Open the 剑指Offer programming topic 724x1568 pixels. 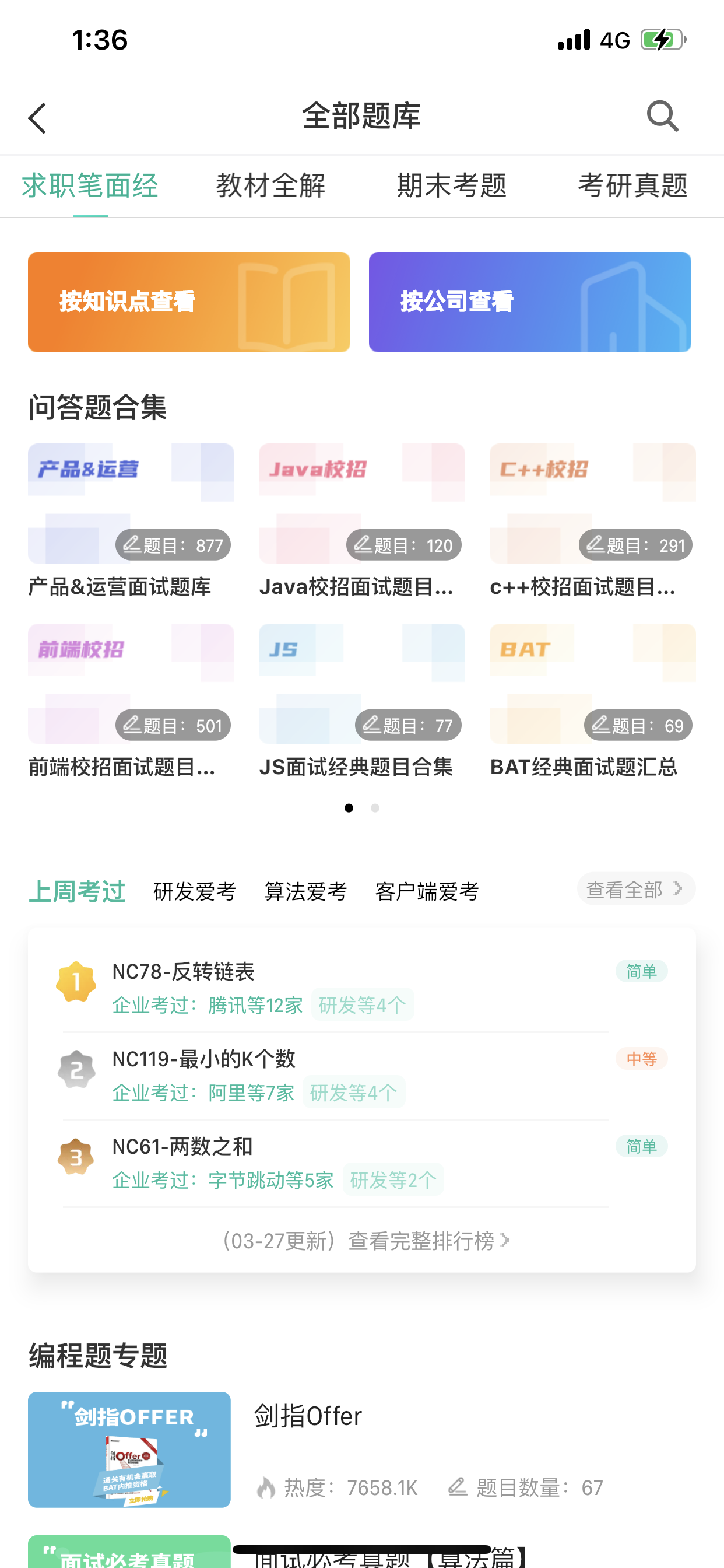point(308,1417)
